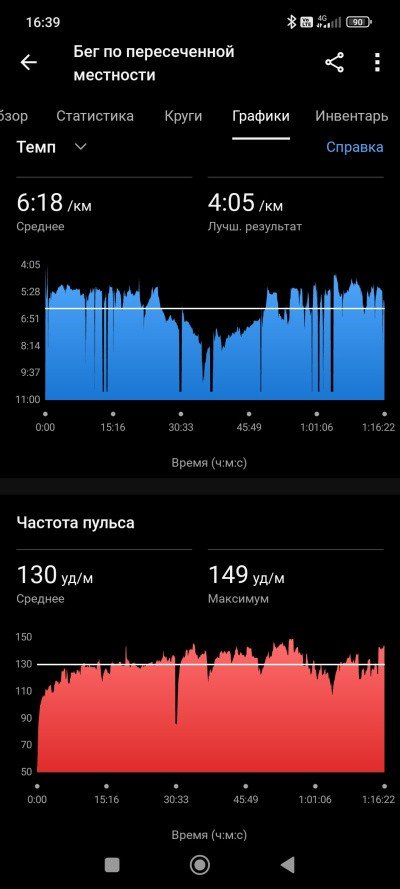Open the three-dot overflow menu

[377, 63]
